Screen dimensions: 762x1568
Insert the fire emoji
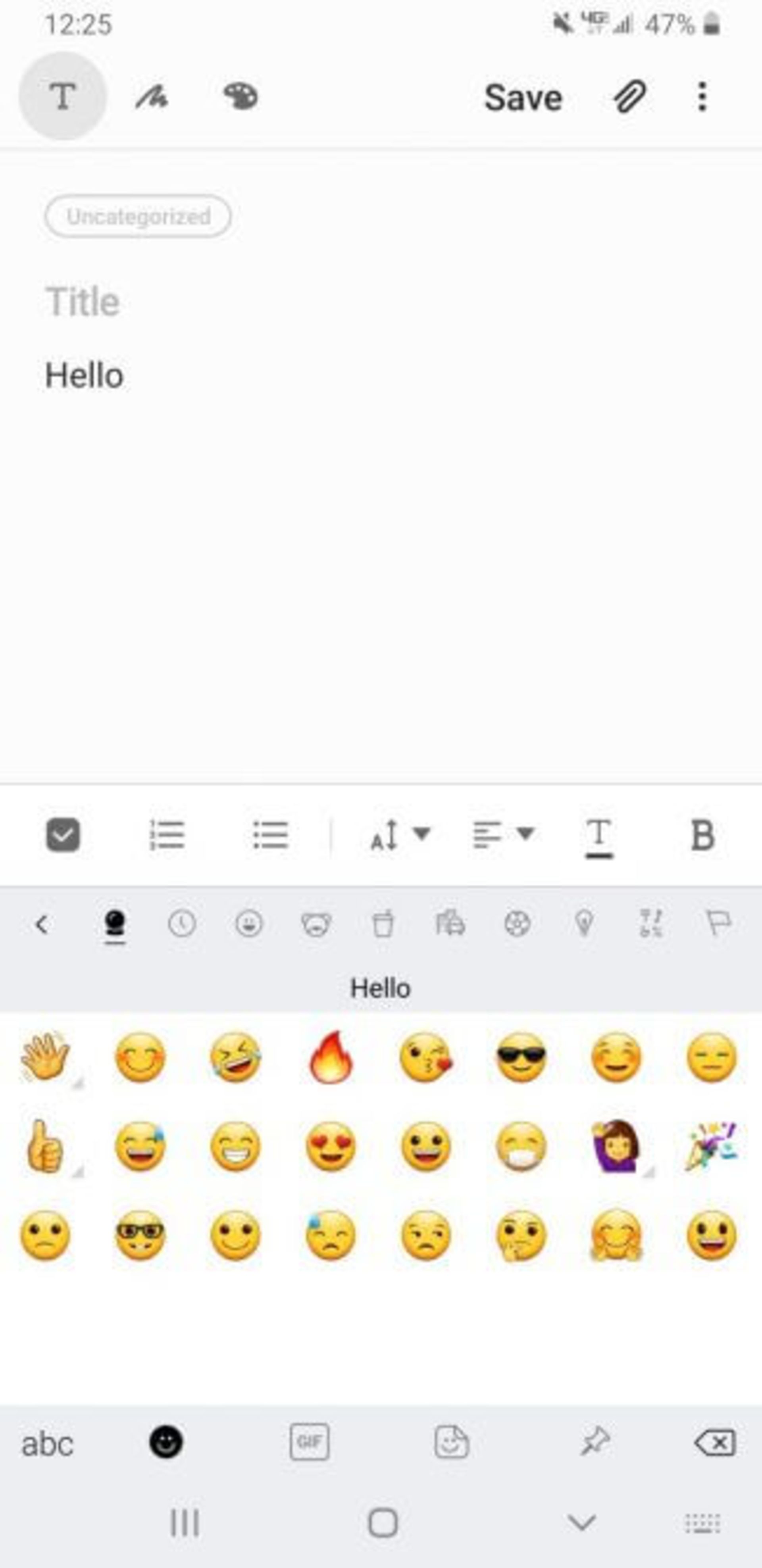coord(330,1058)
